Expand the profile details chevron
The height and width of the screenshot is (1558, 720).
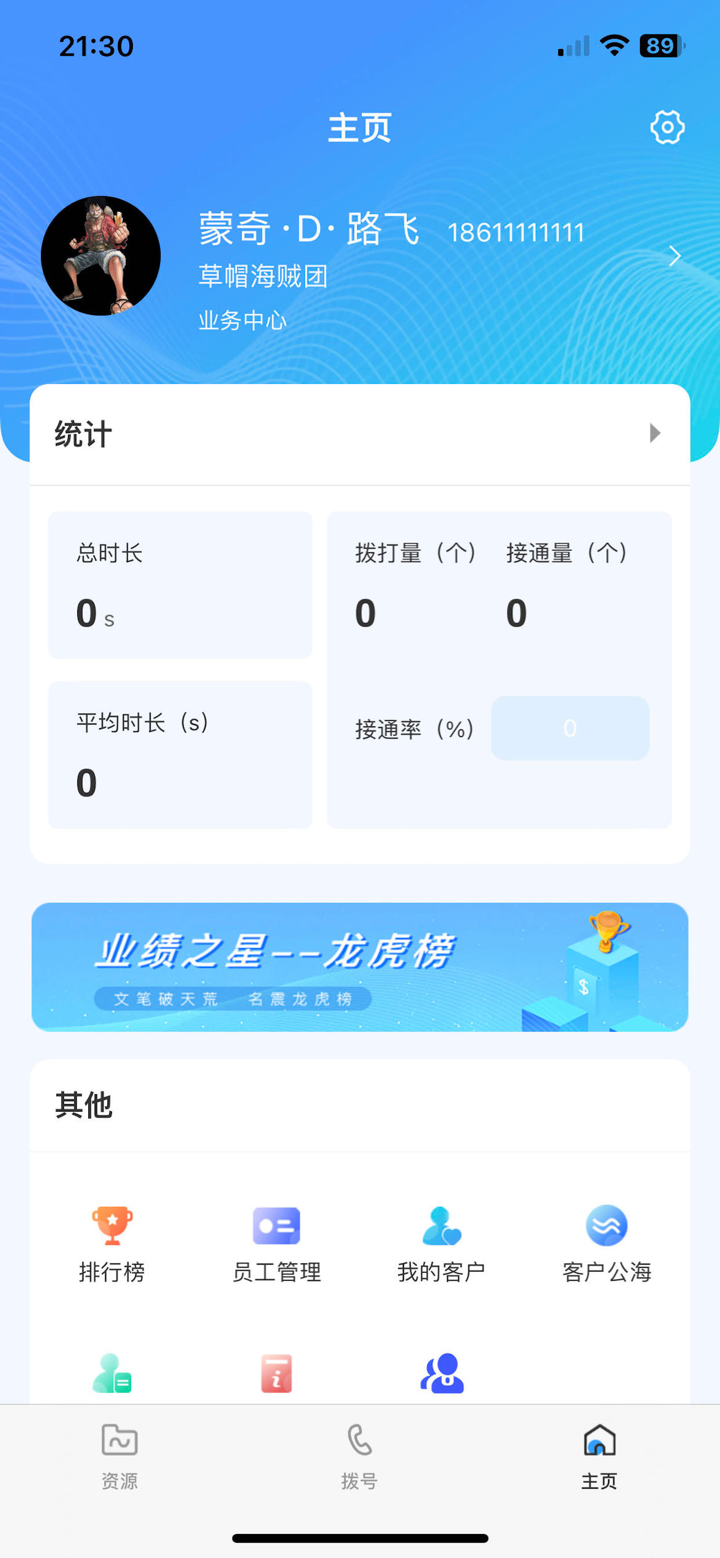tap(675, 256)
